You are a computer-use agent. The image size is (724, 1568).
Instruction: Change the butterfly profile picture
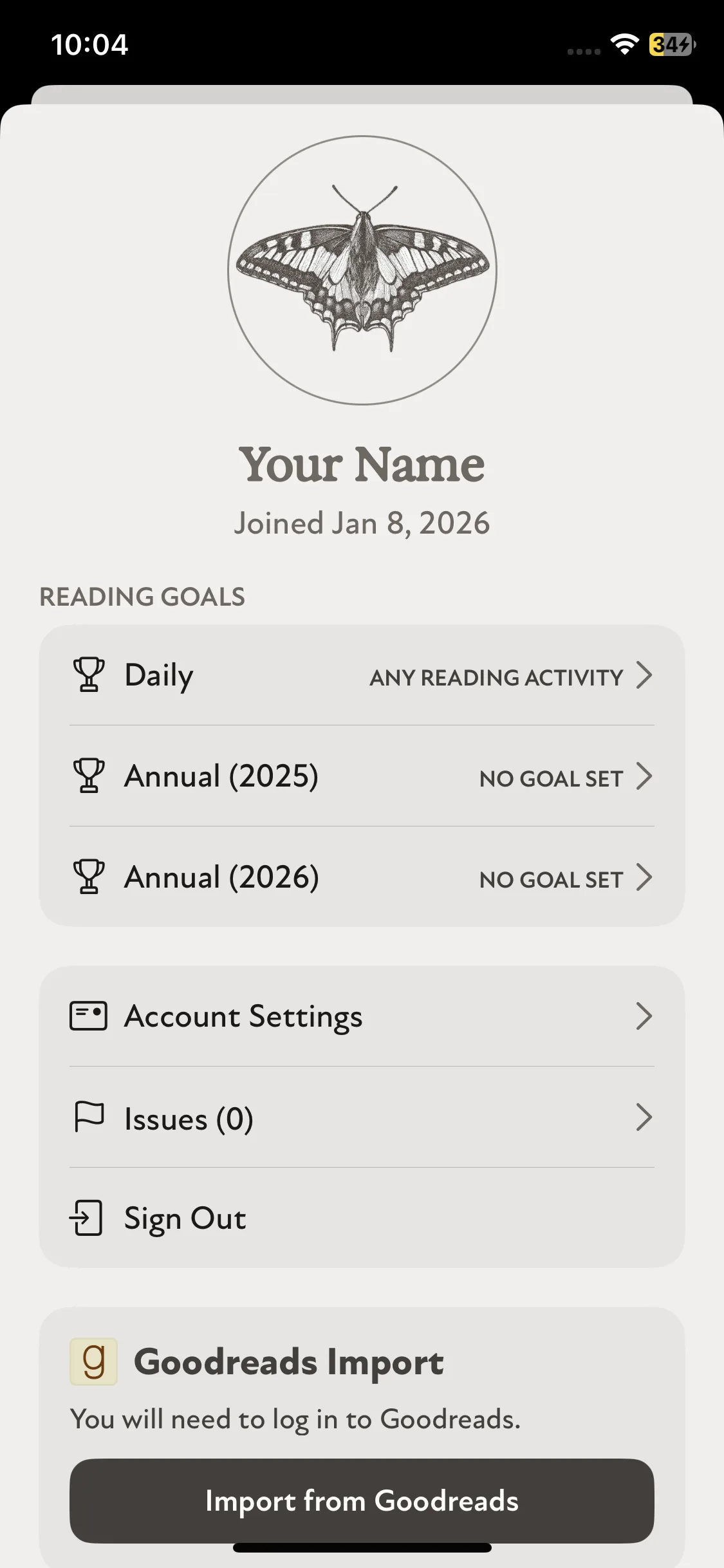362,270
